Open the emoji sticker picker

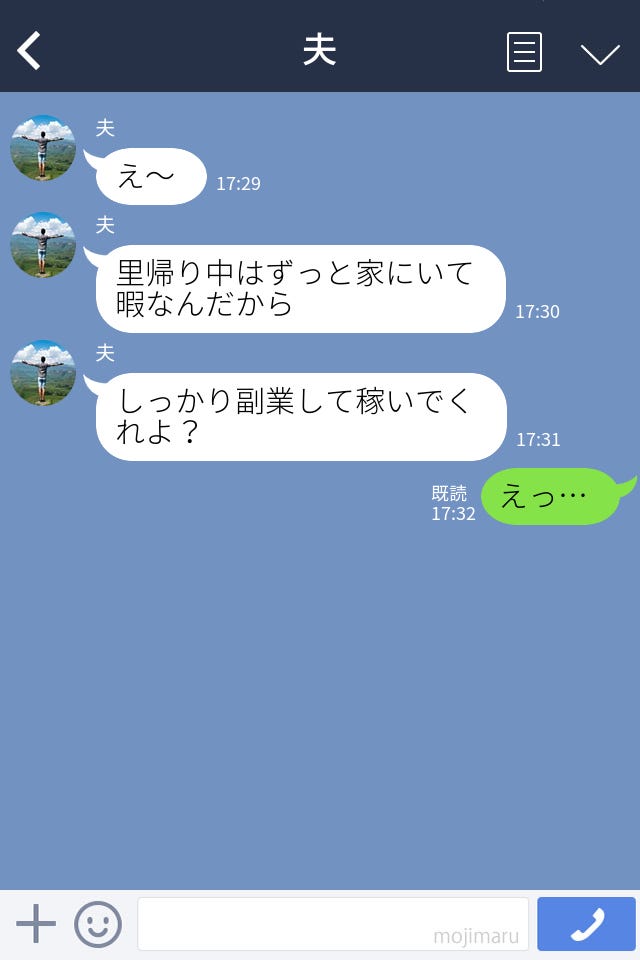98,924
